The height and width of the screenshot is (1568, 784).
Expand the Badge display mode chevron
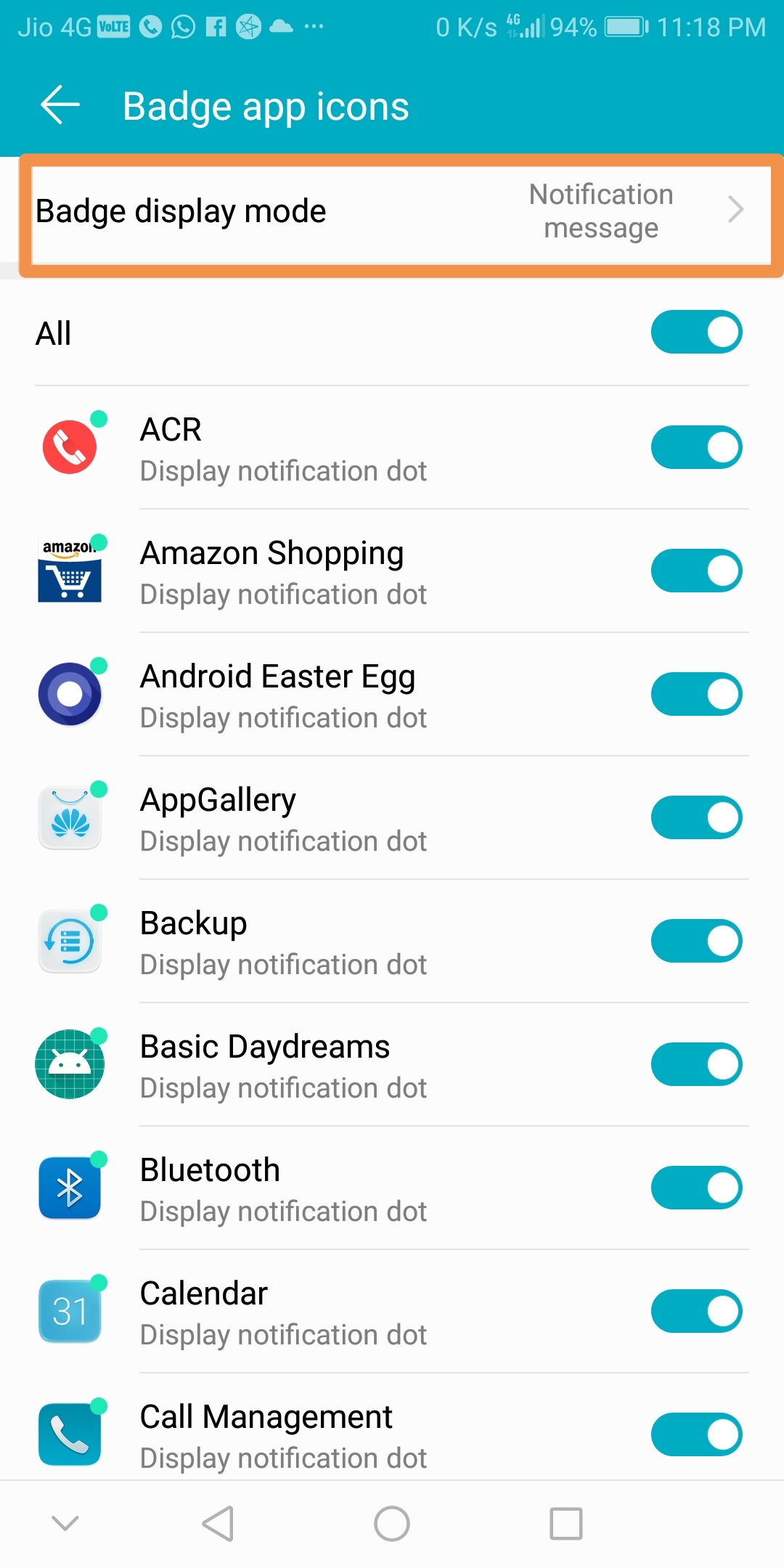pos(735,211)
